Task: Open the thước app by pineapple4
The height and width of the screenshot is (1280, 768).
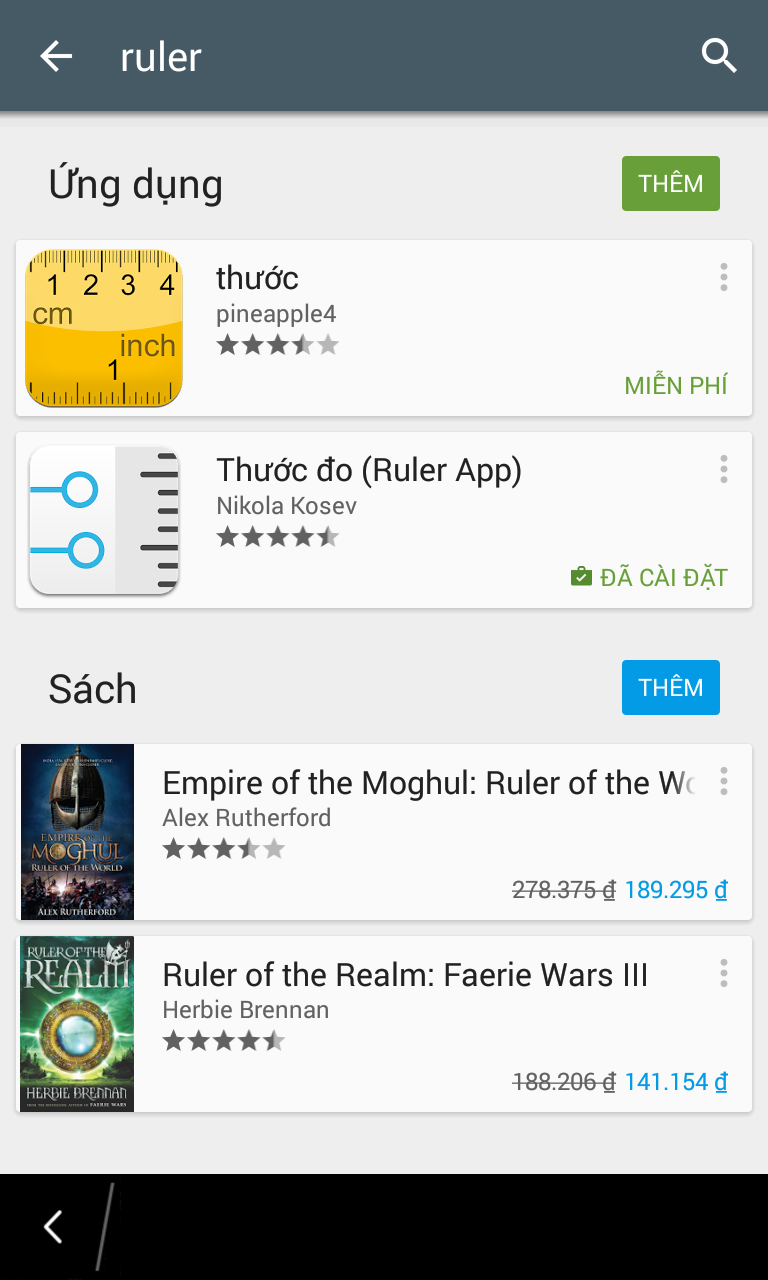Action: click(x=400, y=329)
